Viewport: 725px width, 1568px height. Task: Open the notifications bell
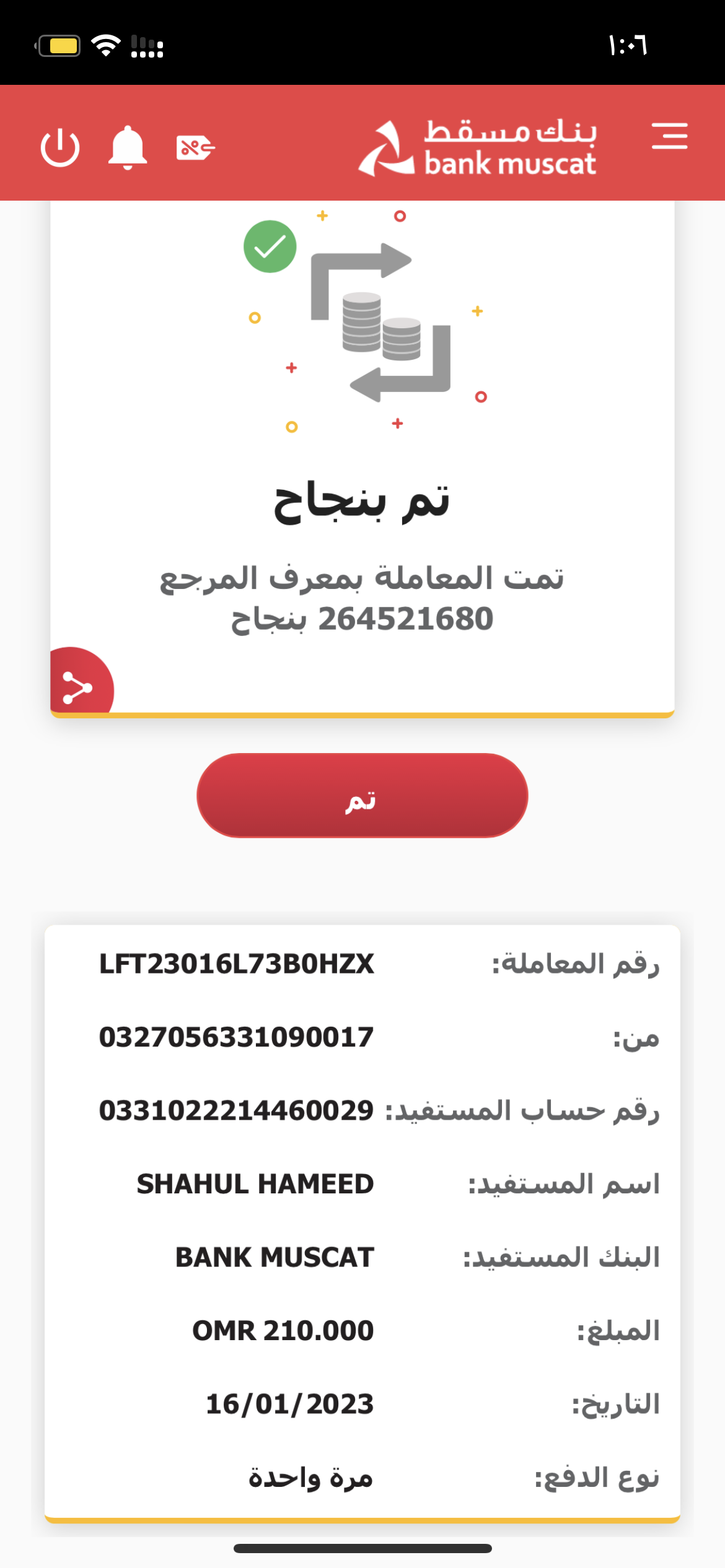128,147
